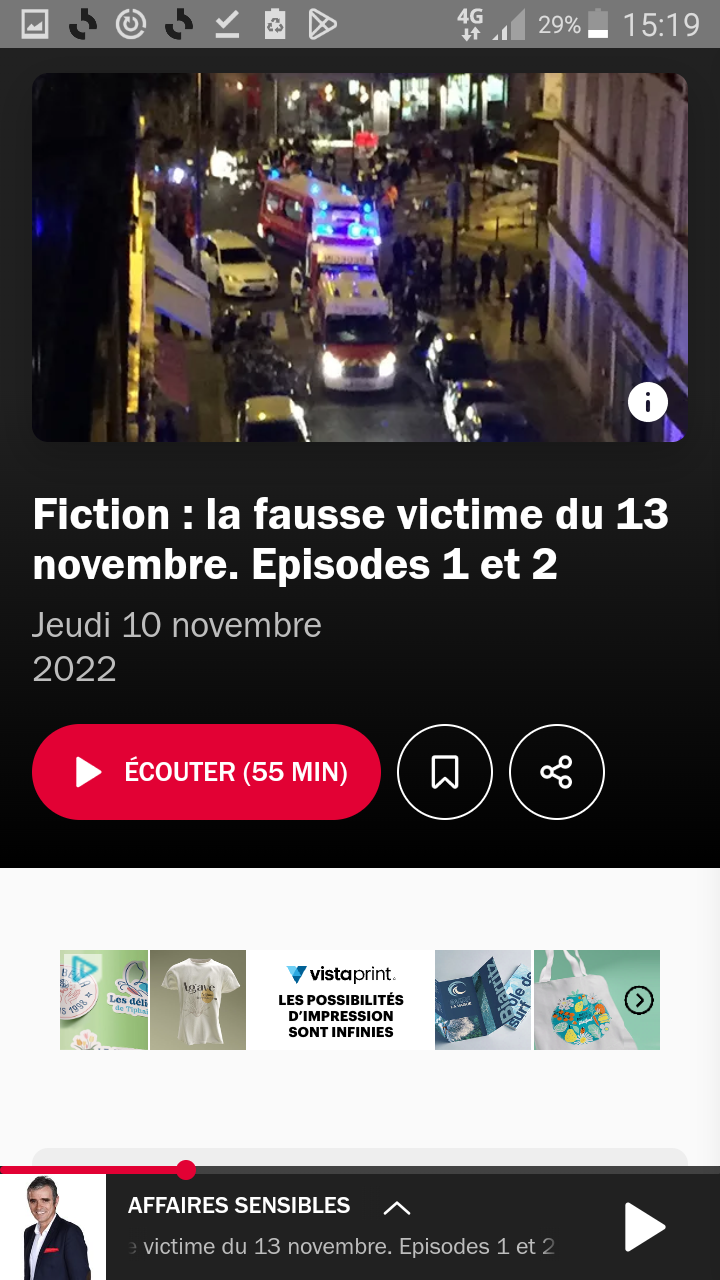720x1280 pixels.
Task: Start listening with the Écouter (55 min) button
Action: coord(206,772)
